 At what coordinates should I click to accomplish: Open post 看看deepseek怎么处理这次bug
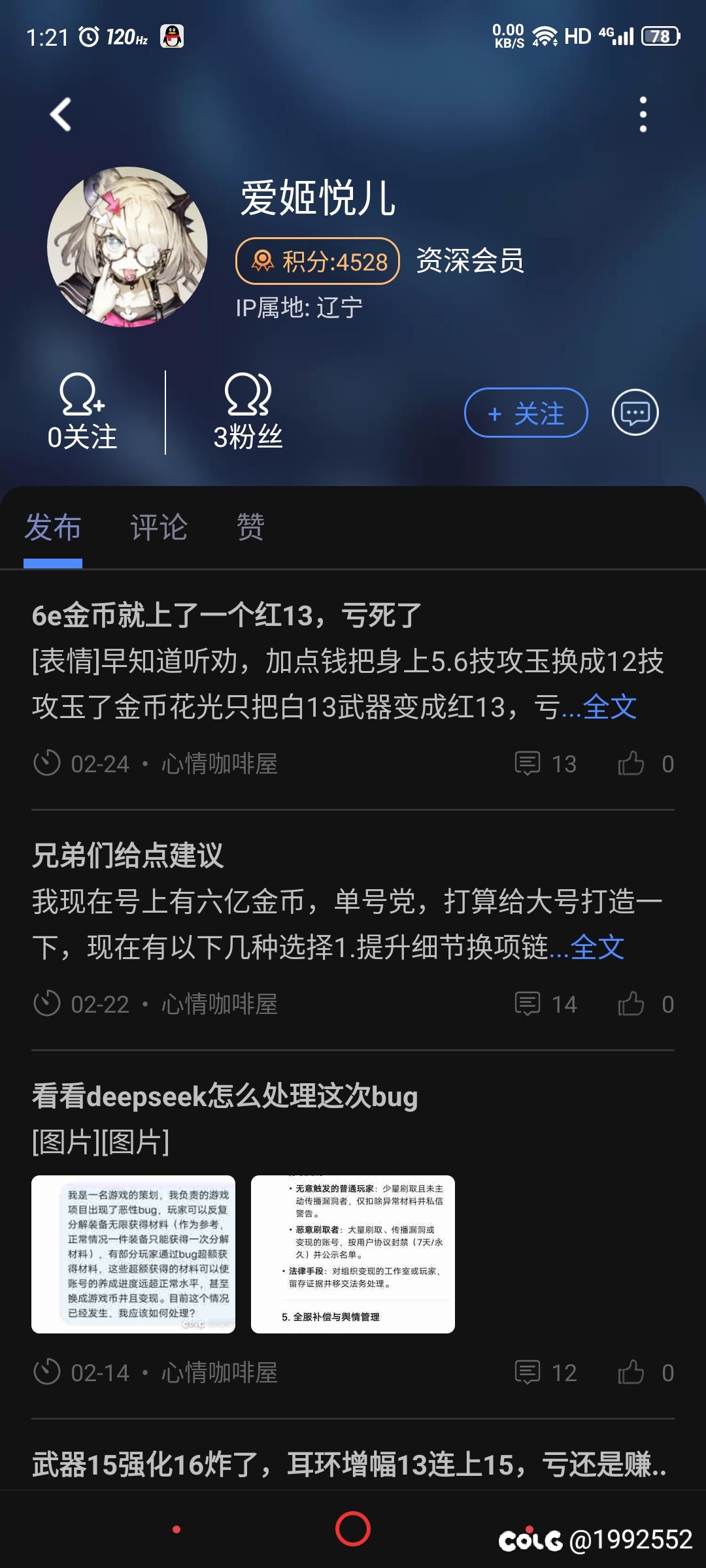tap(225, 1096)
